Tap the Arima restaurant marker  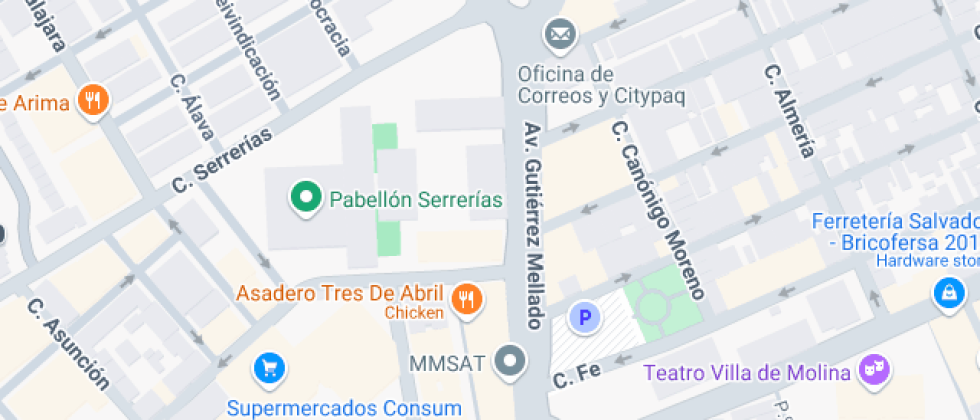pos(95,100)
